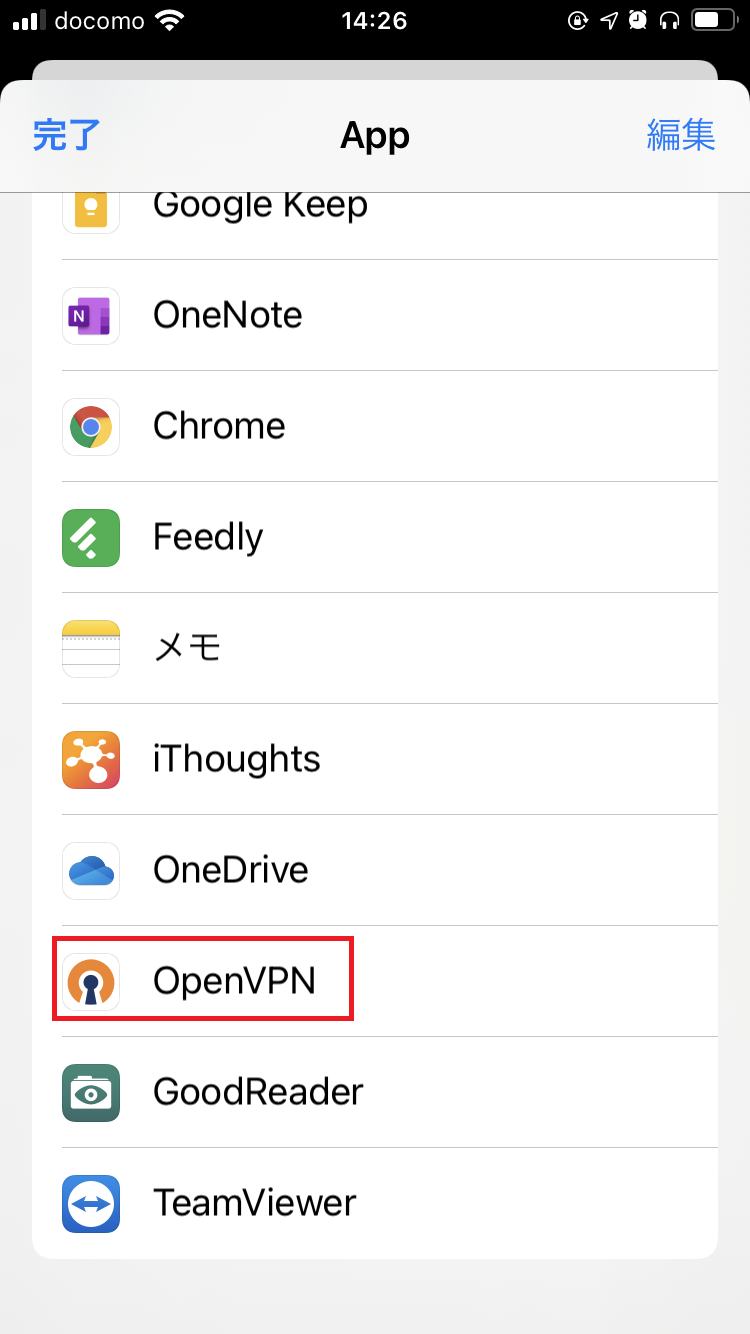Tap 編集 to edit the app list
Viewport: 750px width, 1334px height.
coord(681,135)
